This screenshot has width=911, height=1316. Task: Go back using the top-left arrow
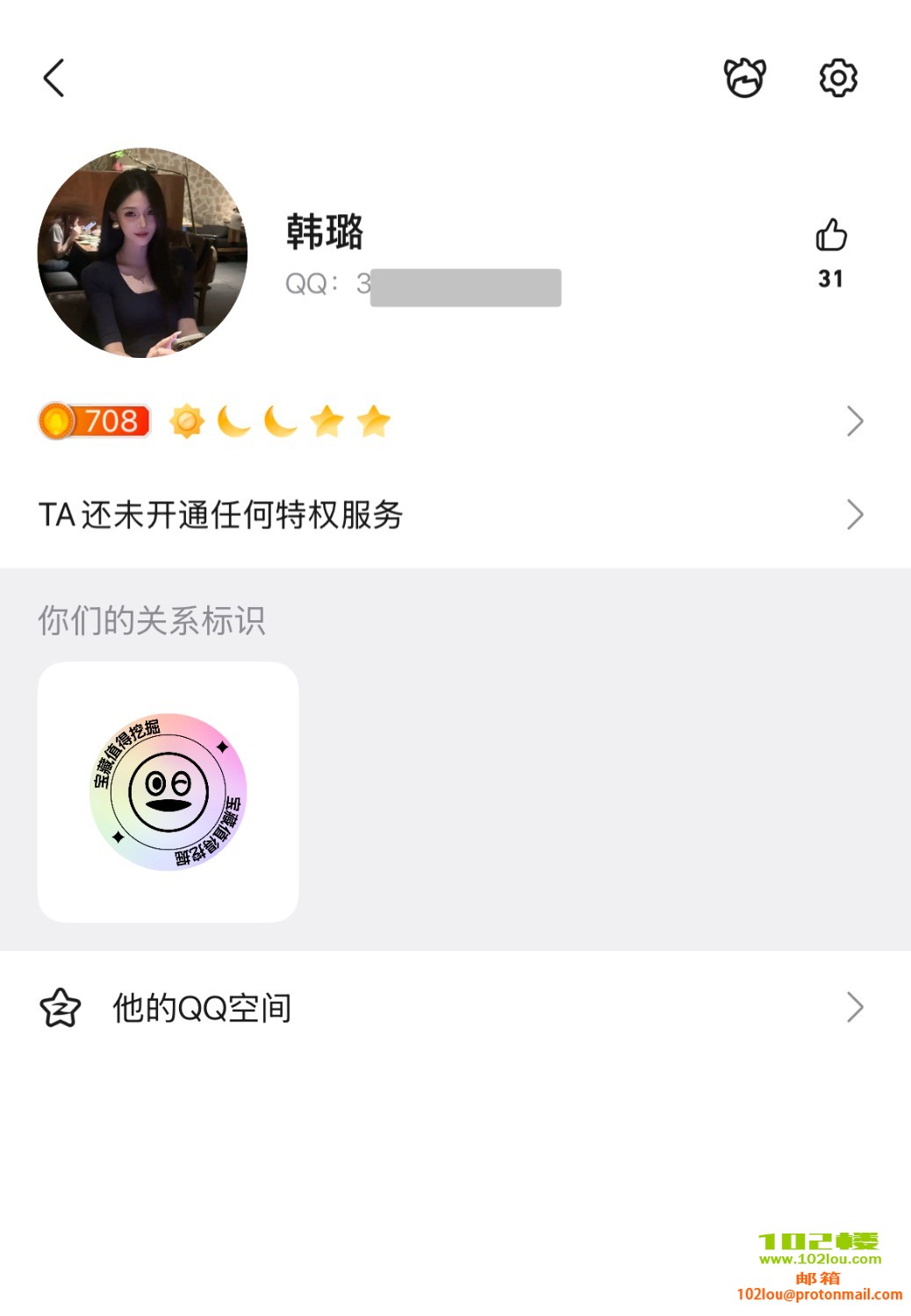point(54,78)
